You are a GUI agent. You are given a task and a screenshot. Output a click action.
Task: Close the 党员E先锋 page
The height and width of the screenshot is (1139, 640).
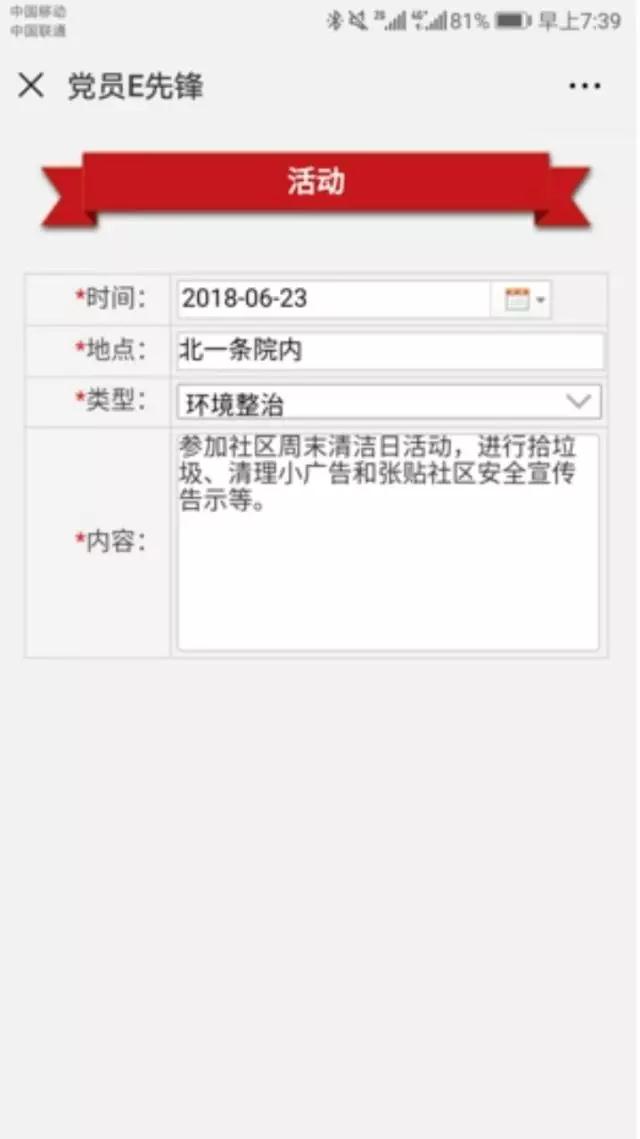(31, 86)
